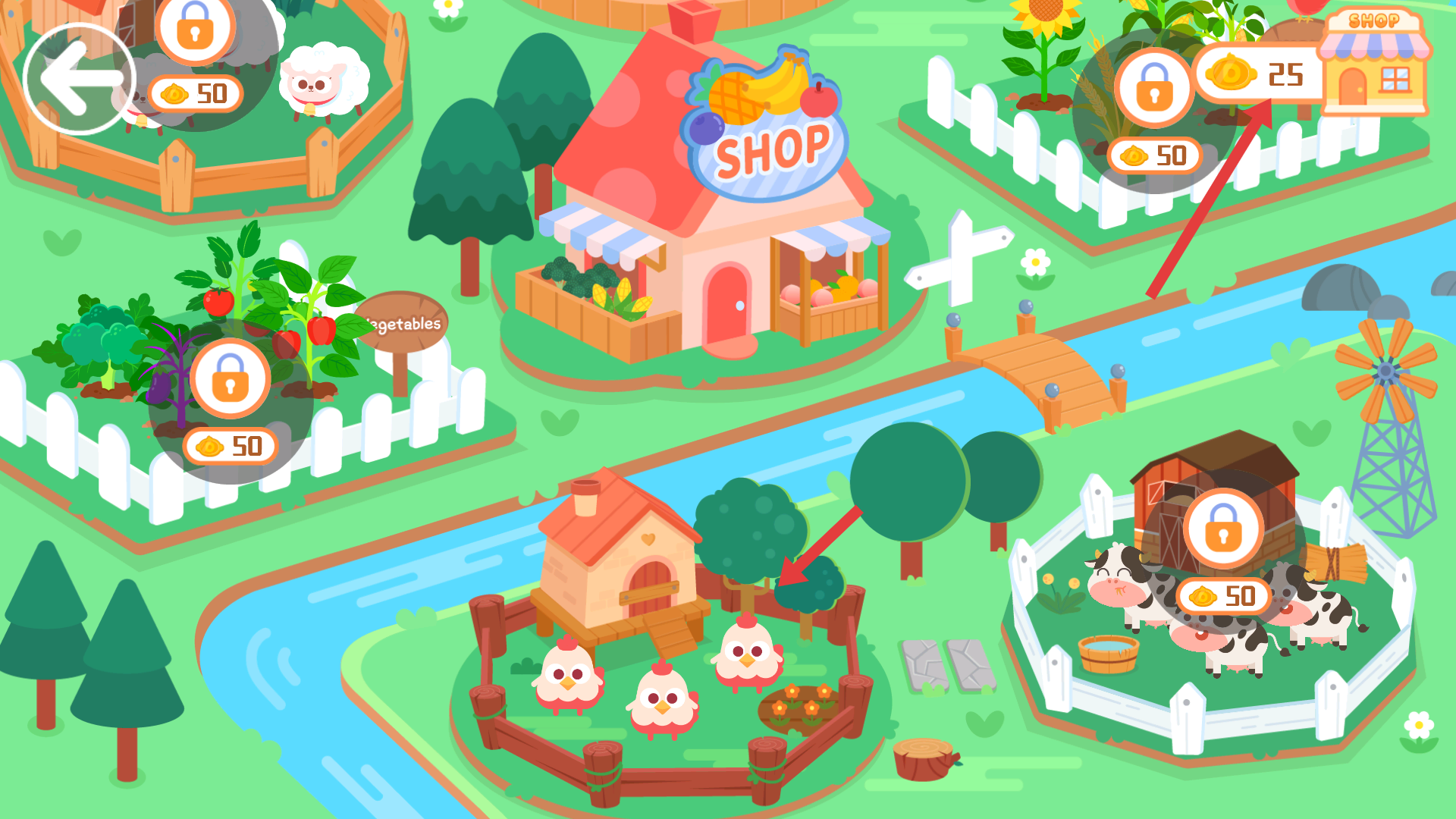This screenshot has width=1456, height=819.
Task: Unlock the vegetable garden for 50 coins
Action: (x=231, y=378)
